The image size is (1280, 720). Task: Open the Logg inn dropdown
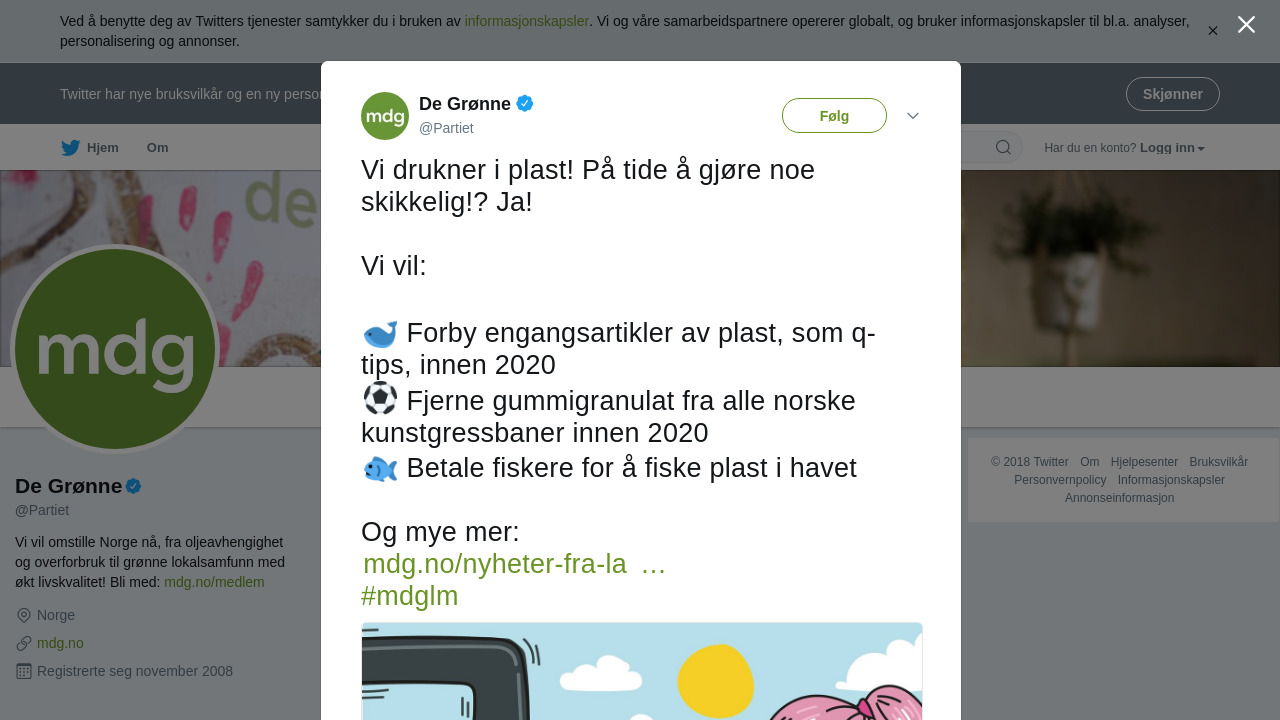point(1172,148)
